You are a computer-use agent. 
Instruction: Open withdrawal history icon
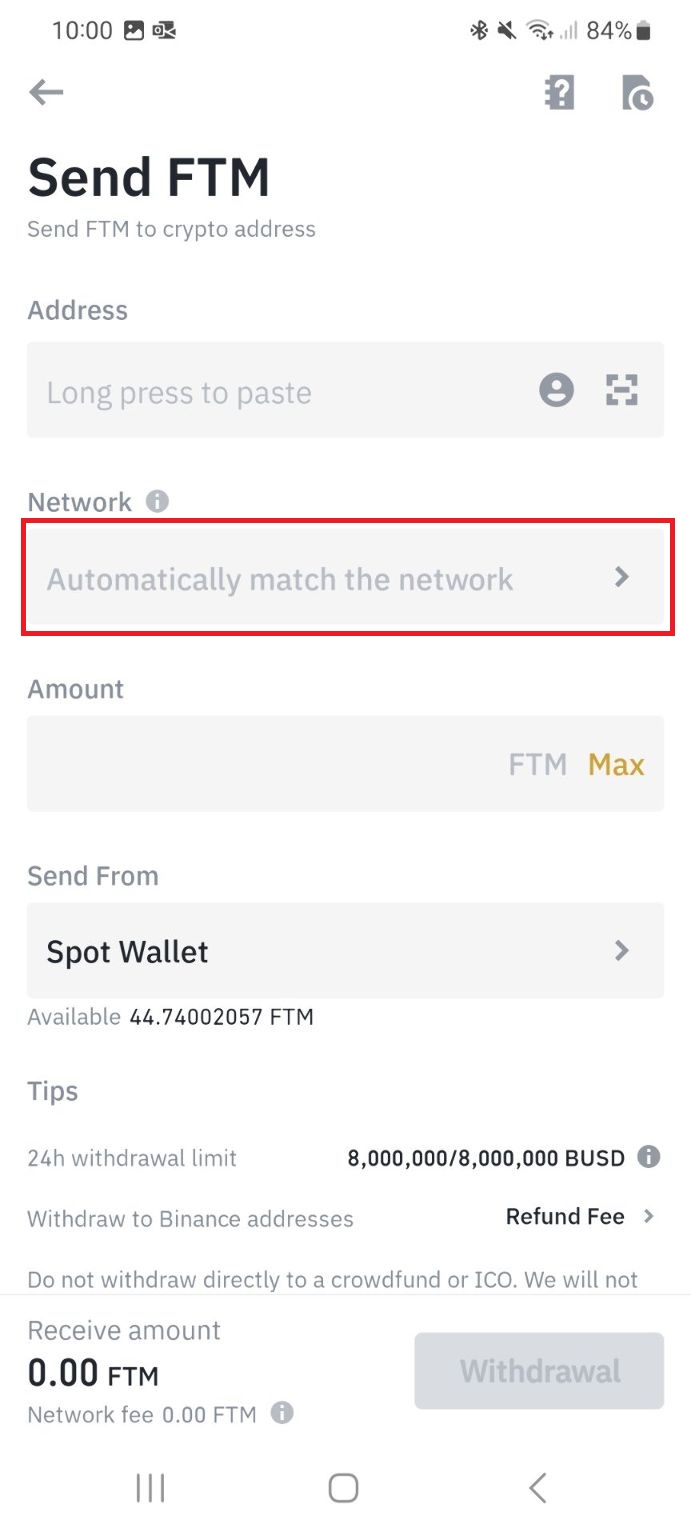(637, 93)
